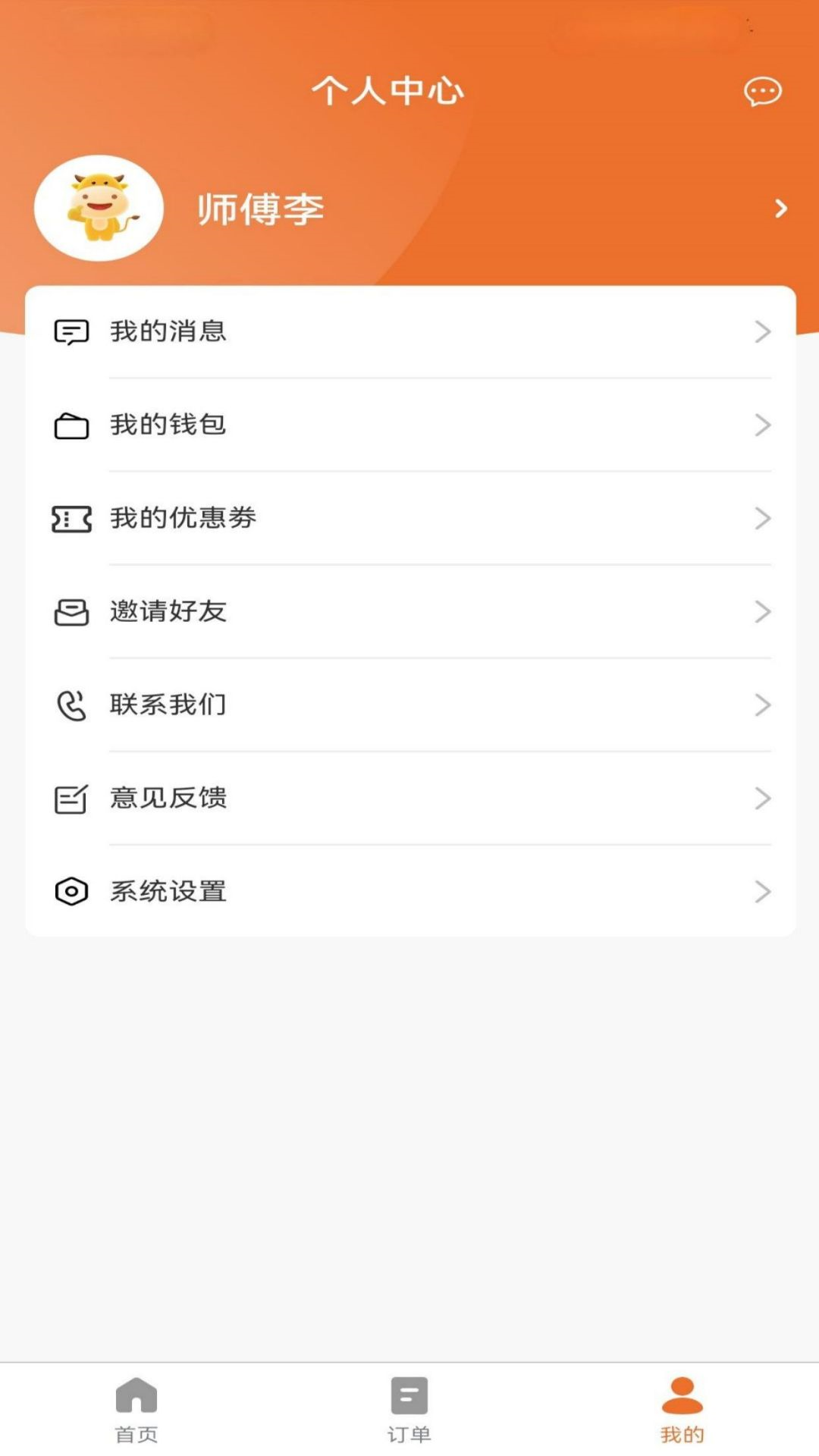The image size is (819, 1456).
Task: Click the 邀请好友 list entry
Action: coord(409,612)
